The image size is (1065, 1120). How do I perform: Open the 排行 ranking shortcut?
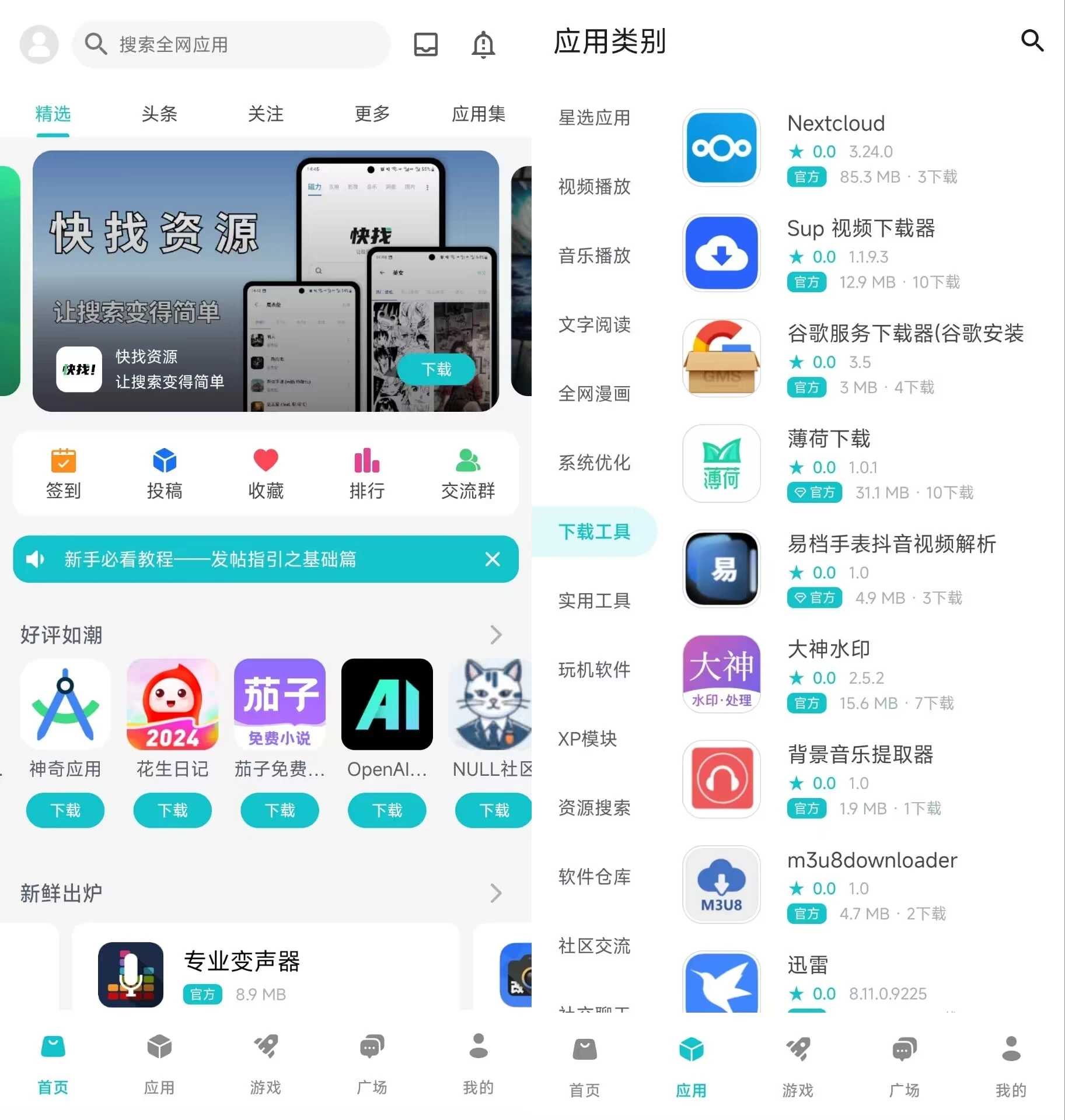pyautogui.click(x=366, y=474)
